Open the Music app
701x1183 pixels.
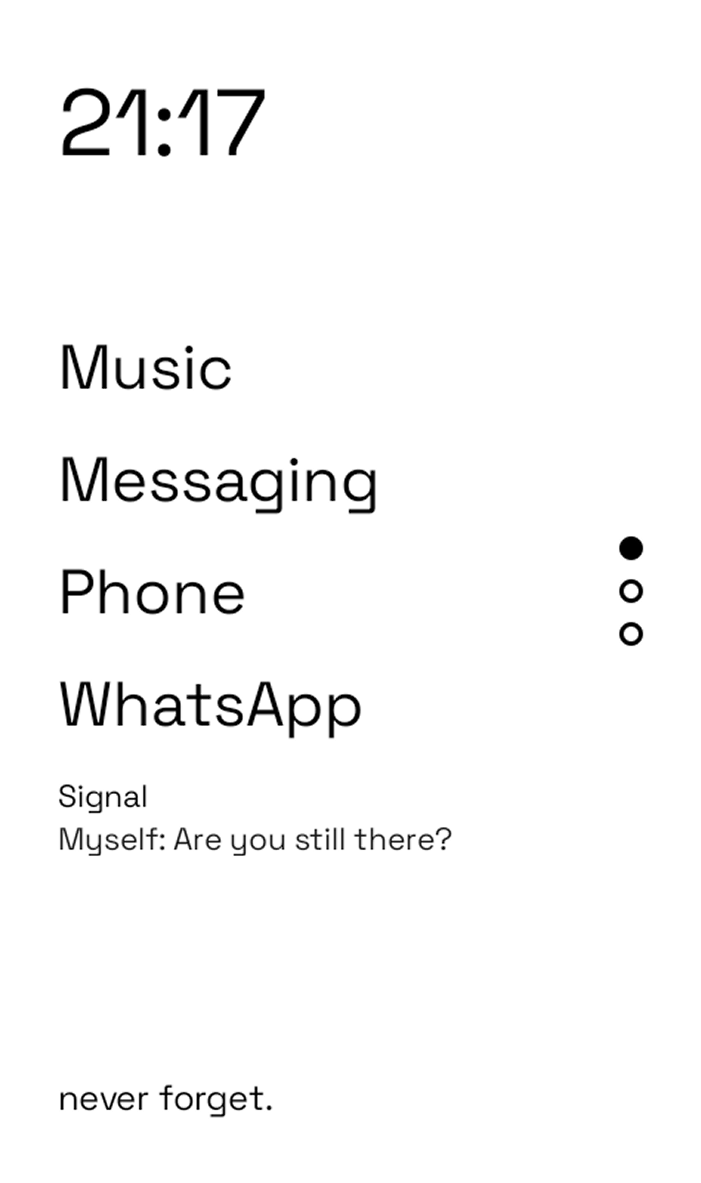pos(146,367)
